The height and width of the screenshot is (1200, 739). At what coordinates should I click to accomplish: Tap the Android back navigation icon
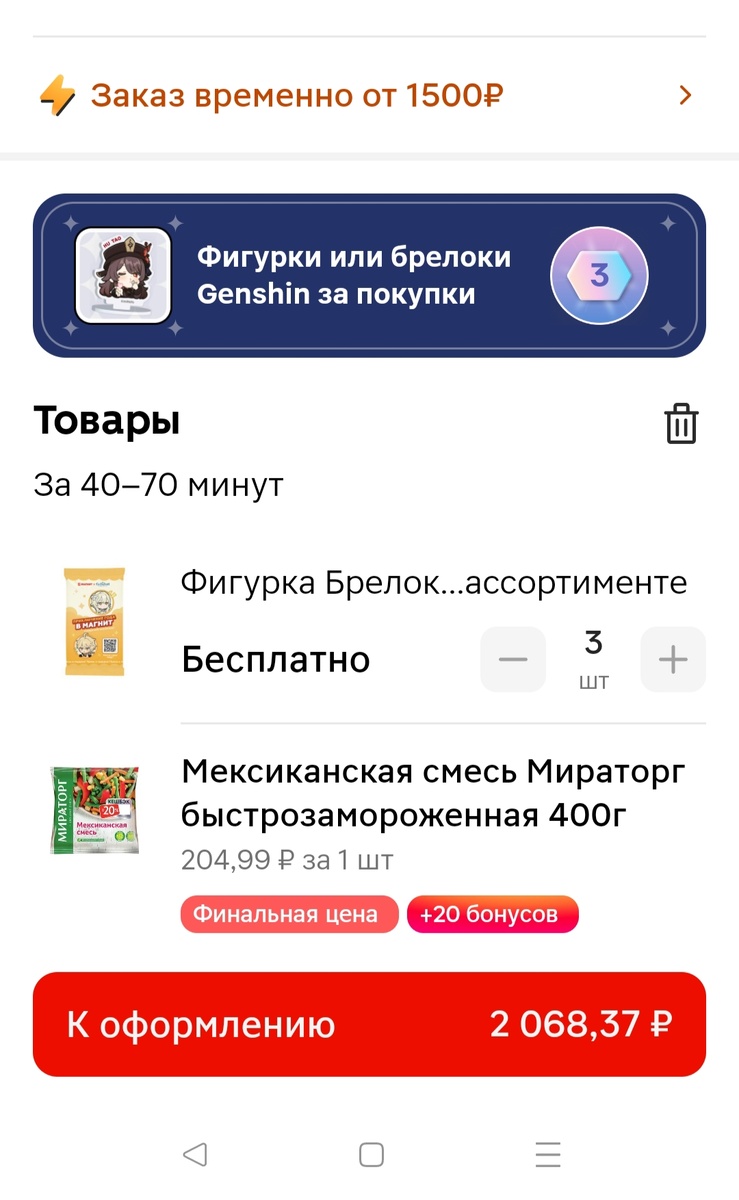(x=193, y=1155)
